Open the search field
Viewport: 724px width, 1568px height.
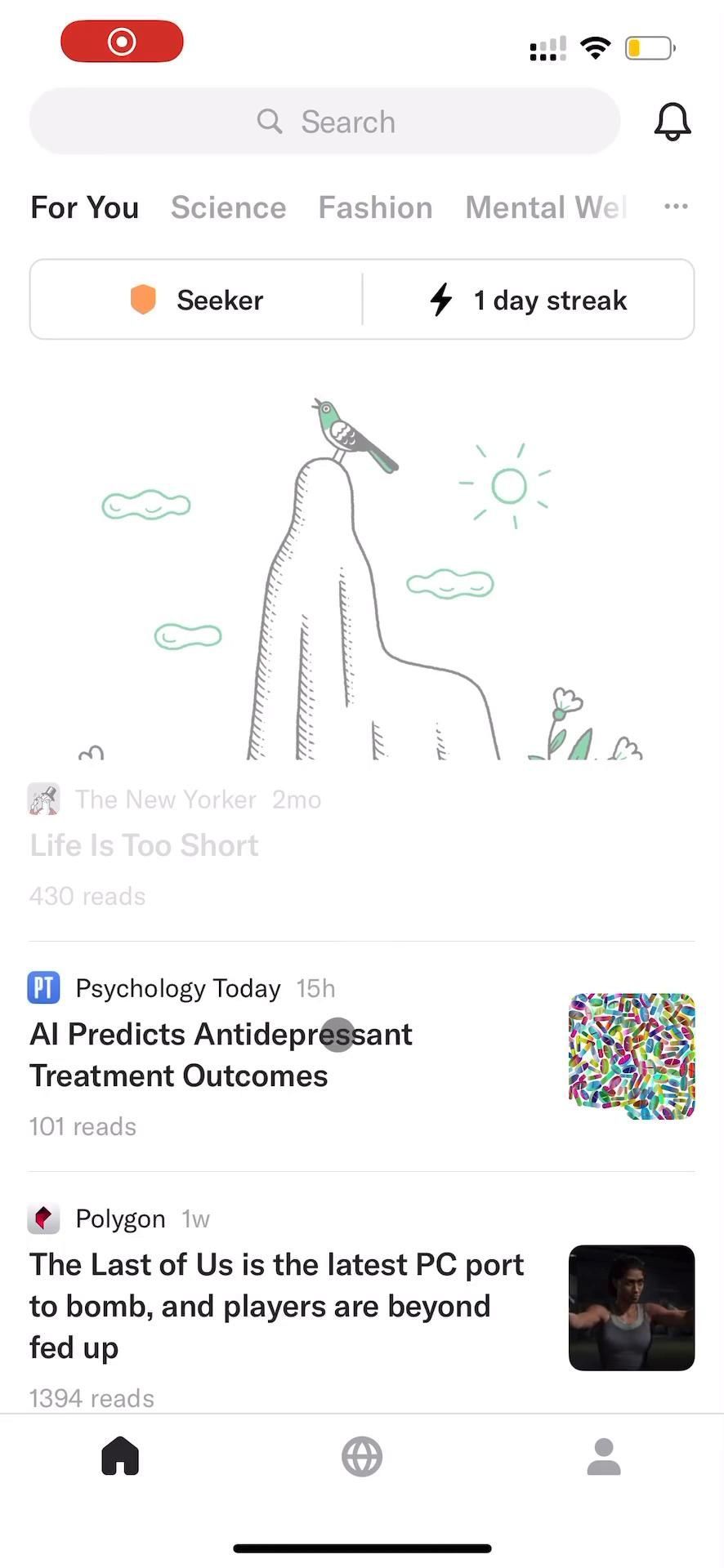click(324, 122)
